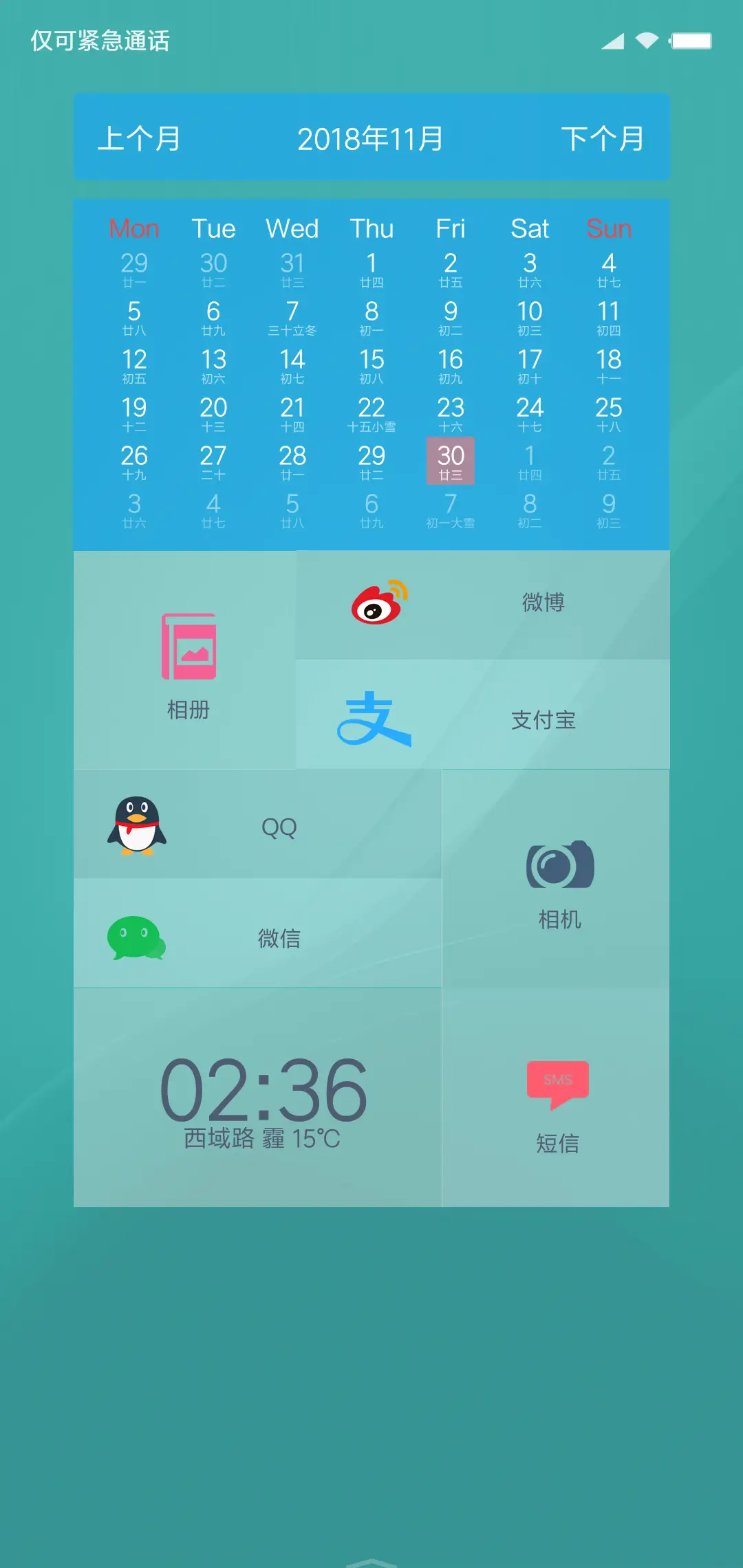743x1568 pixels.
Task: Select November 22 小雪 on the calendar
Action: point(371,414)
